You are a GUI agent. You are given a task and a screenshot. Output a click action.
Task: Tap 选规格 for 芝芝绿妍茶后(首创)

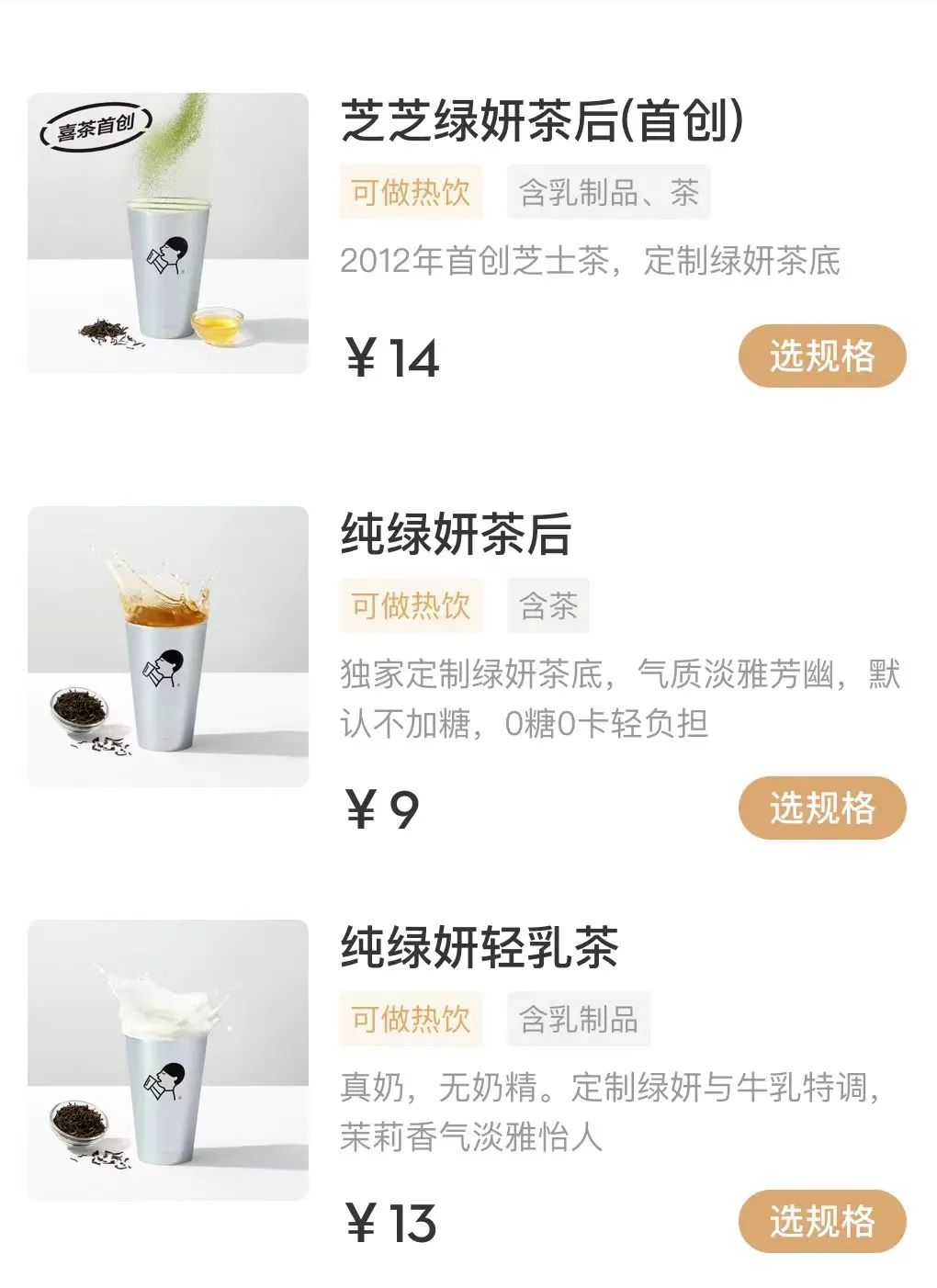click(822, 356)
